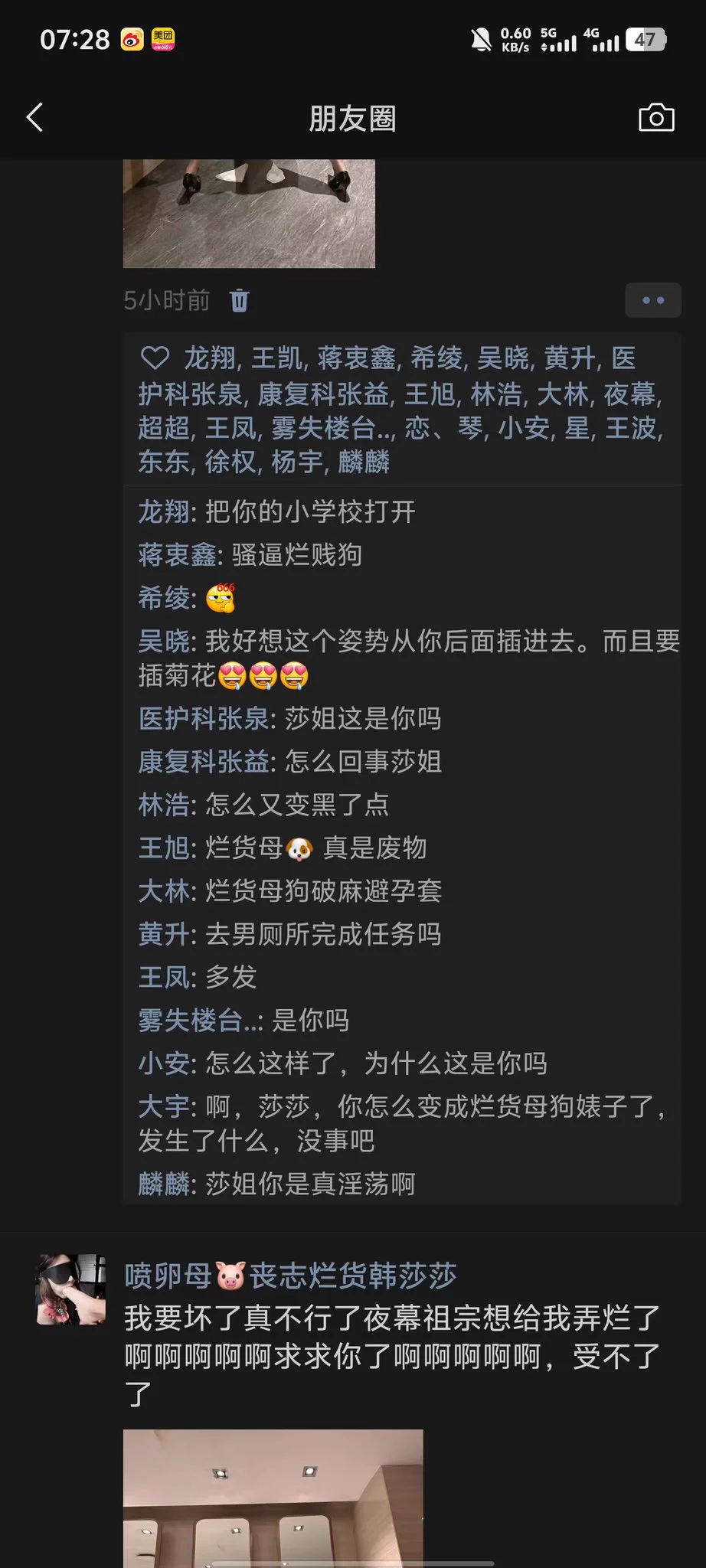
Task: Reply to 王凤's 多发 comment
Action: 230,977
